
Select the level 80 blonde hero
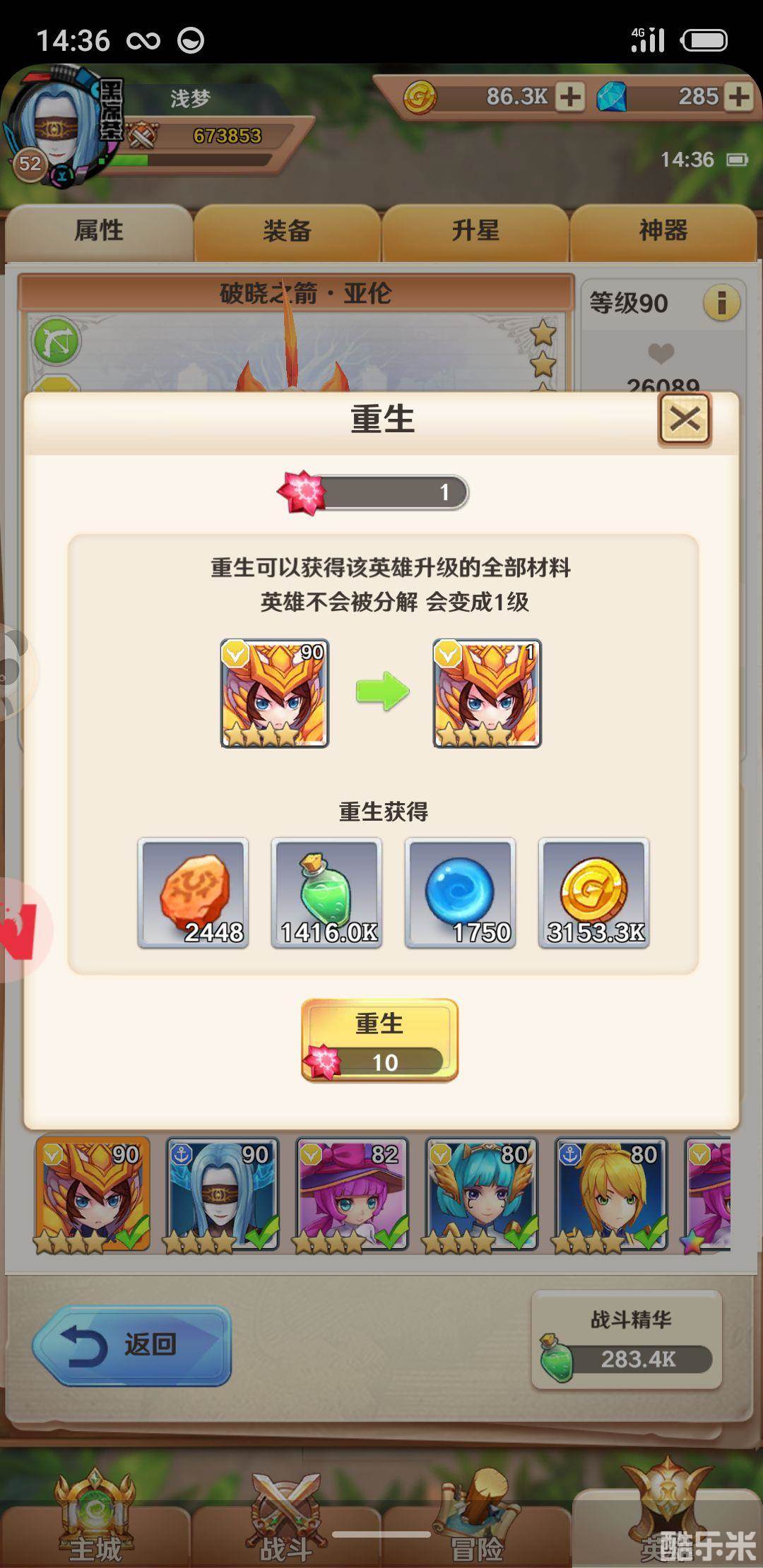pos(611,1195)
